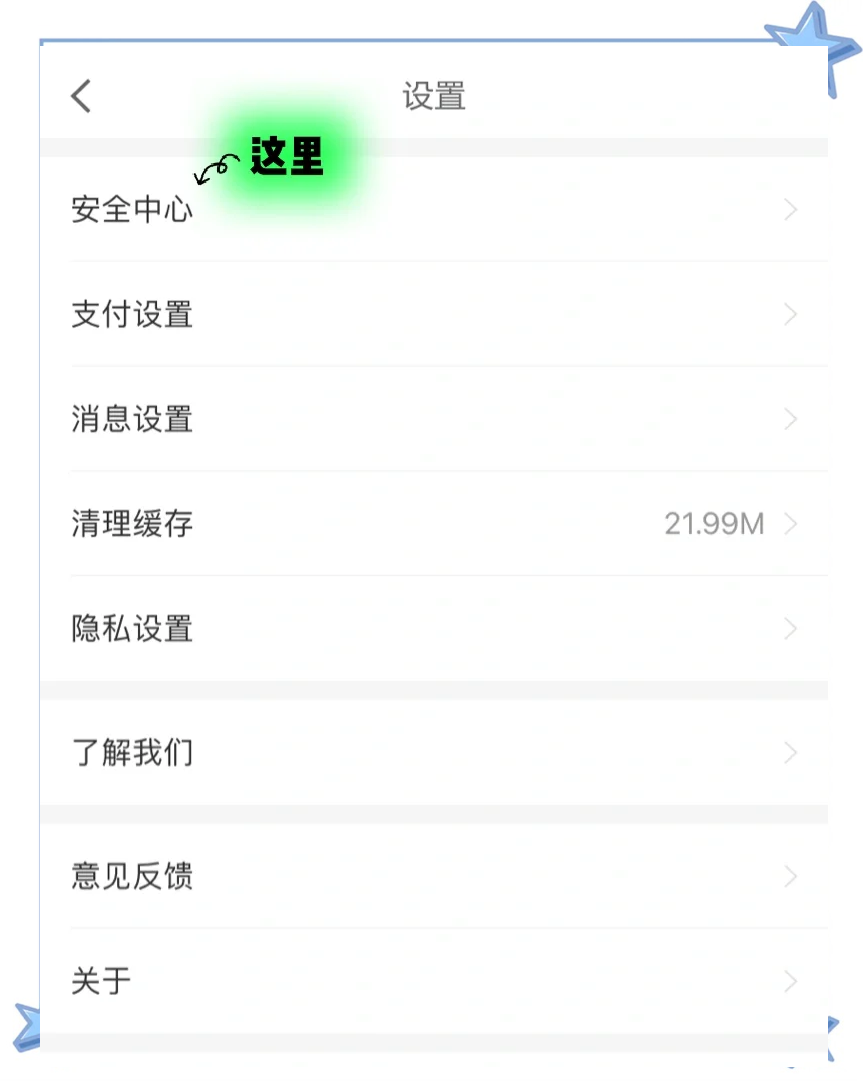Open 消息设置 (Message Settings)
The width and height of the screenshot is (863, 1081).
[x=131, y=419]
